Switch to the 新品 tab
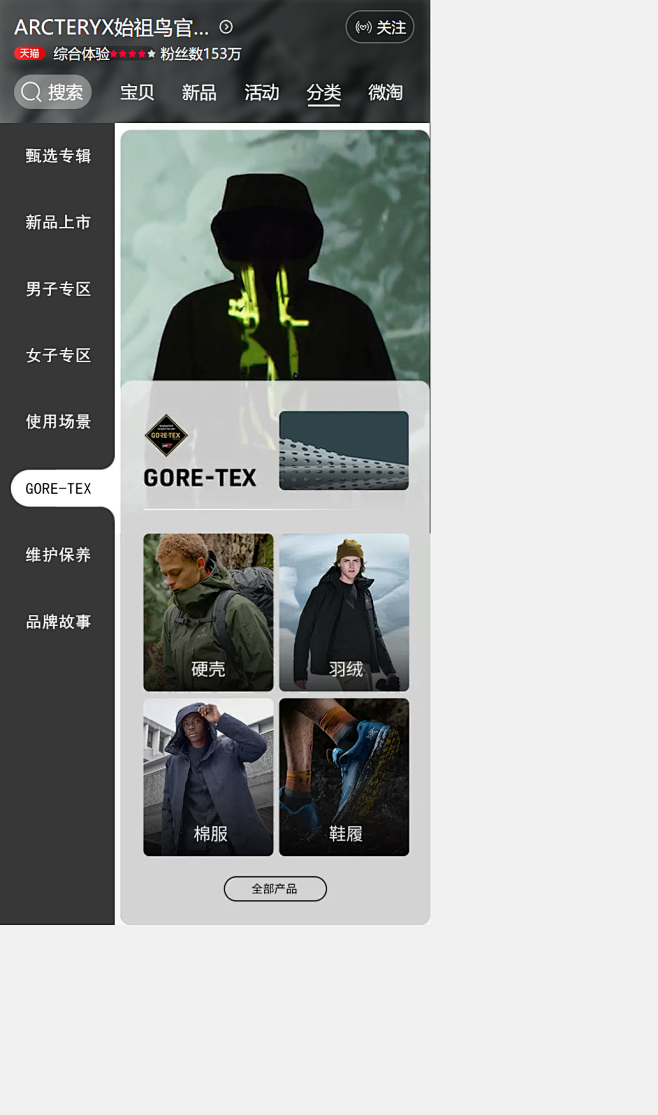 coord(199,92)
